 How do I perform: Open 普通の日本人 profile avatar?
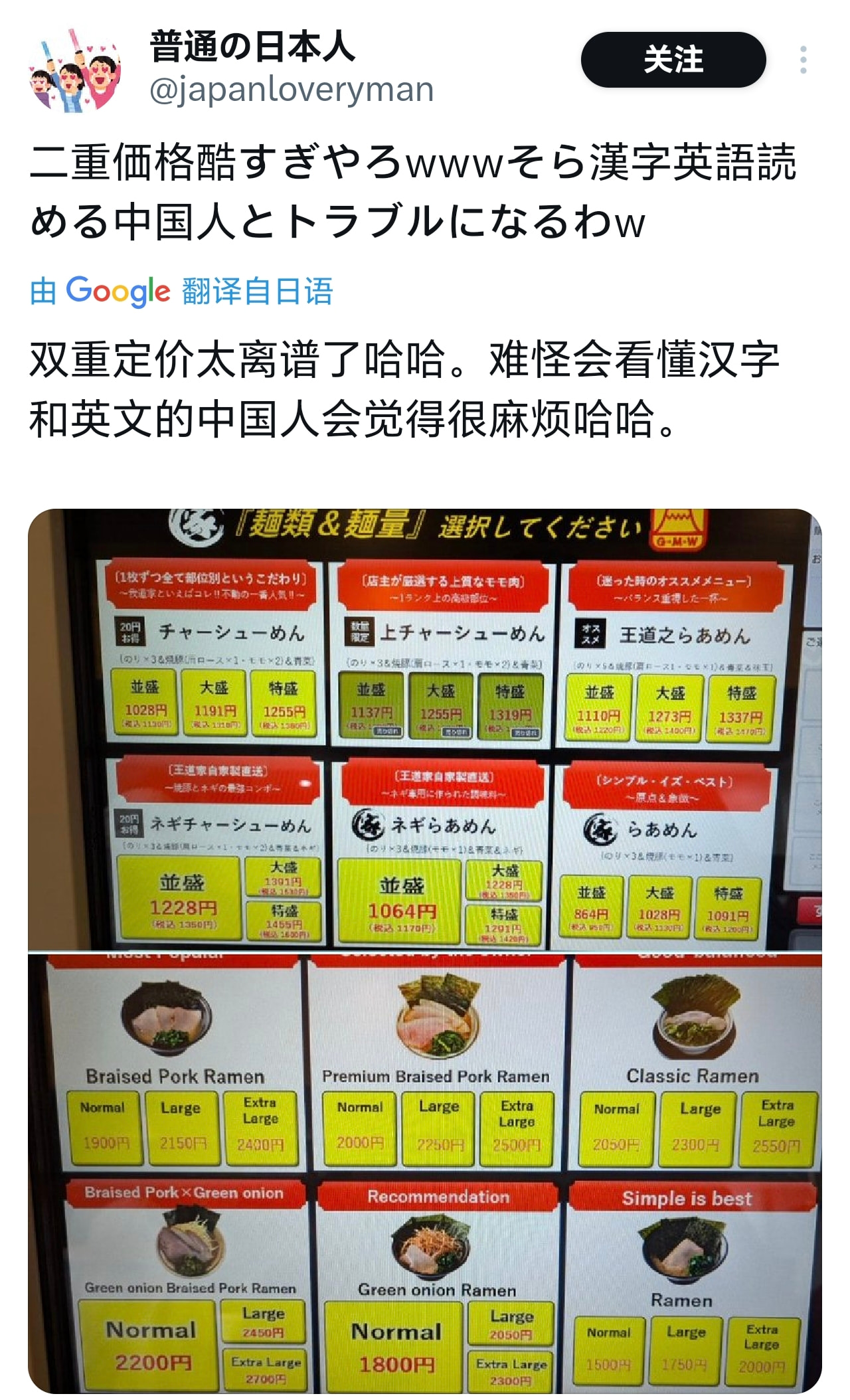76,69
